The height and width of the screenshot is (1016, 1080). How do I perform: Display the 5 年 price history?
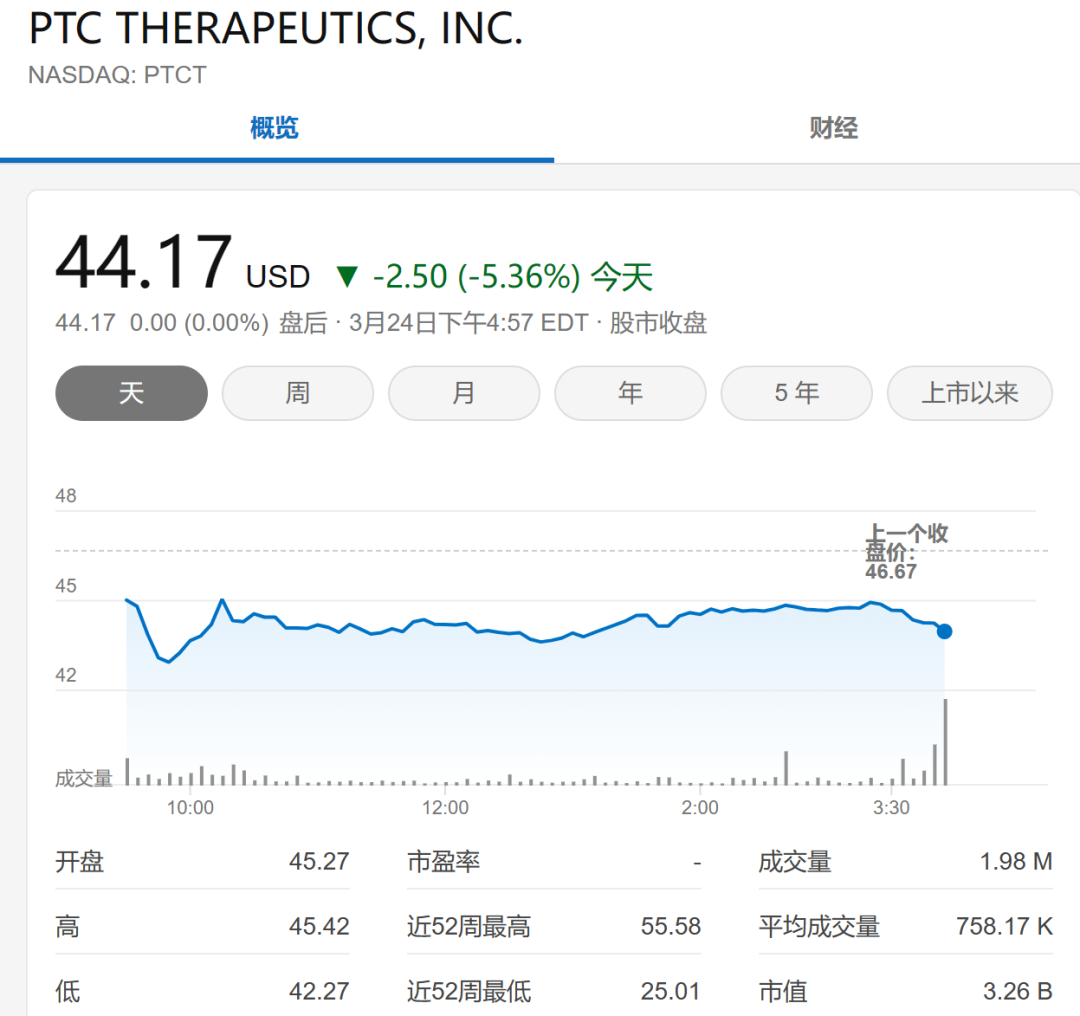pos(796,393)
